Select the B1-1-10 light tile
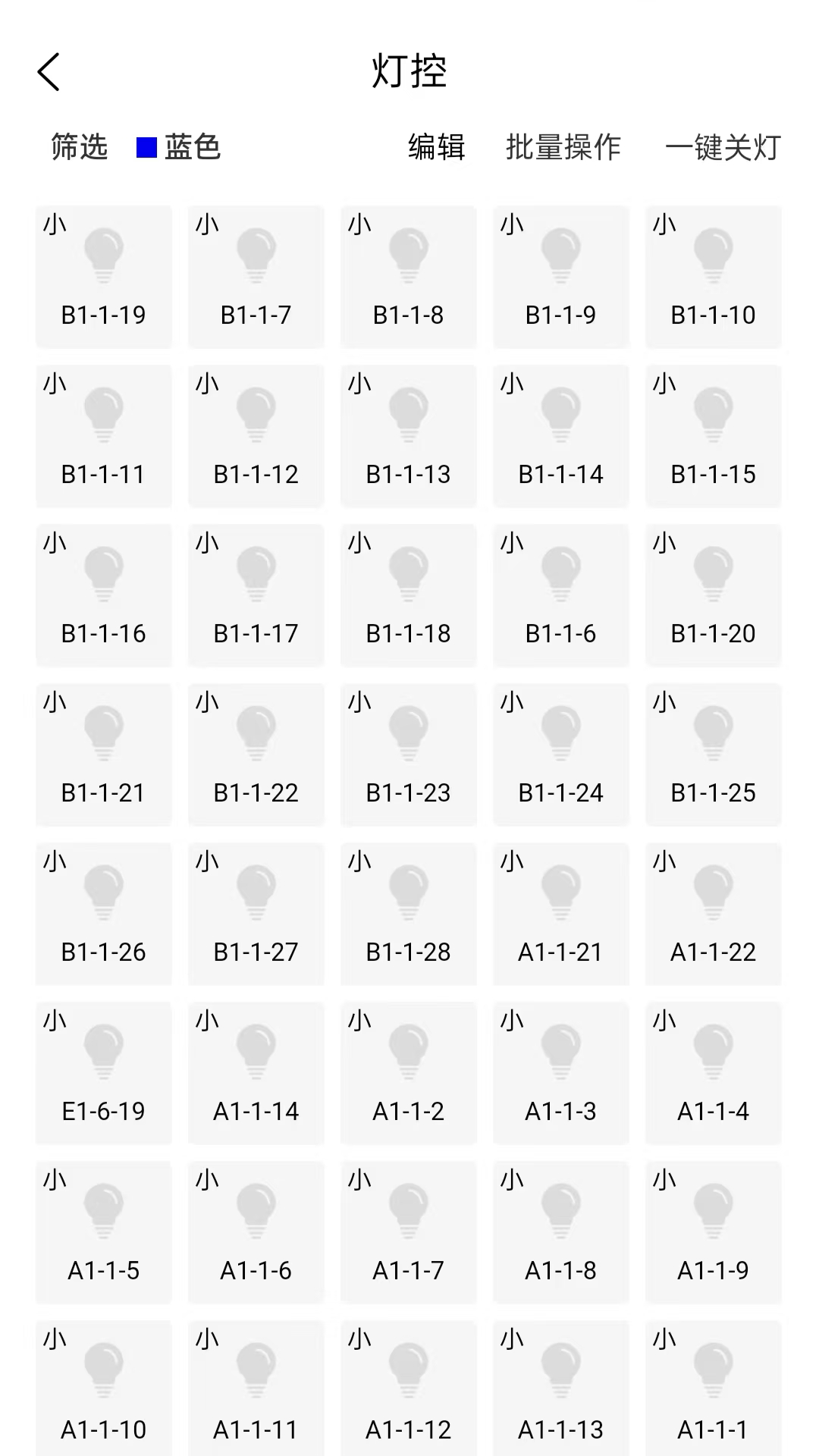This screenshot has height=1456, width=819. tap(713, 277)
